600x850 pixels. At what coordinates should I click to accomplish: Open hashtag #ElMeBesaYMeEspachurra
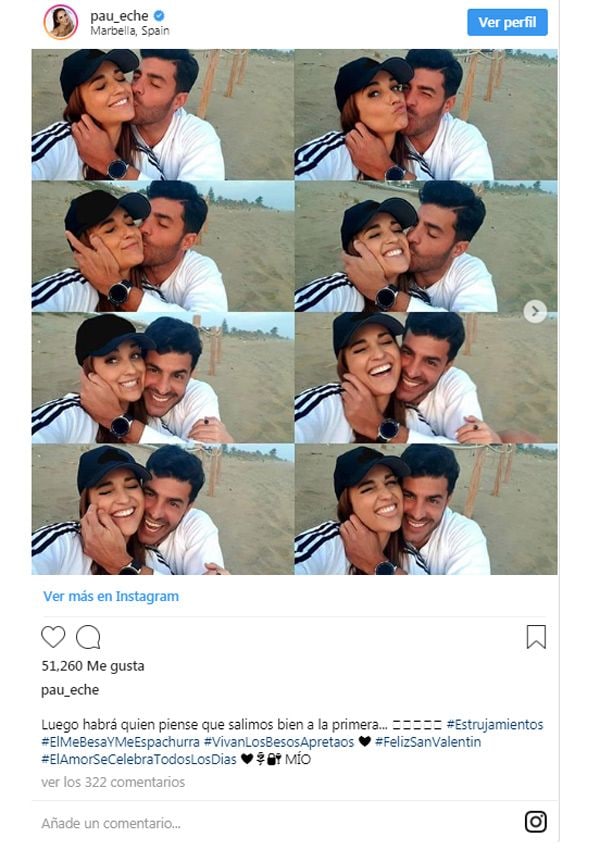pyautogui.click(x=120, y=742)
